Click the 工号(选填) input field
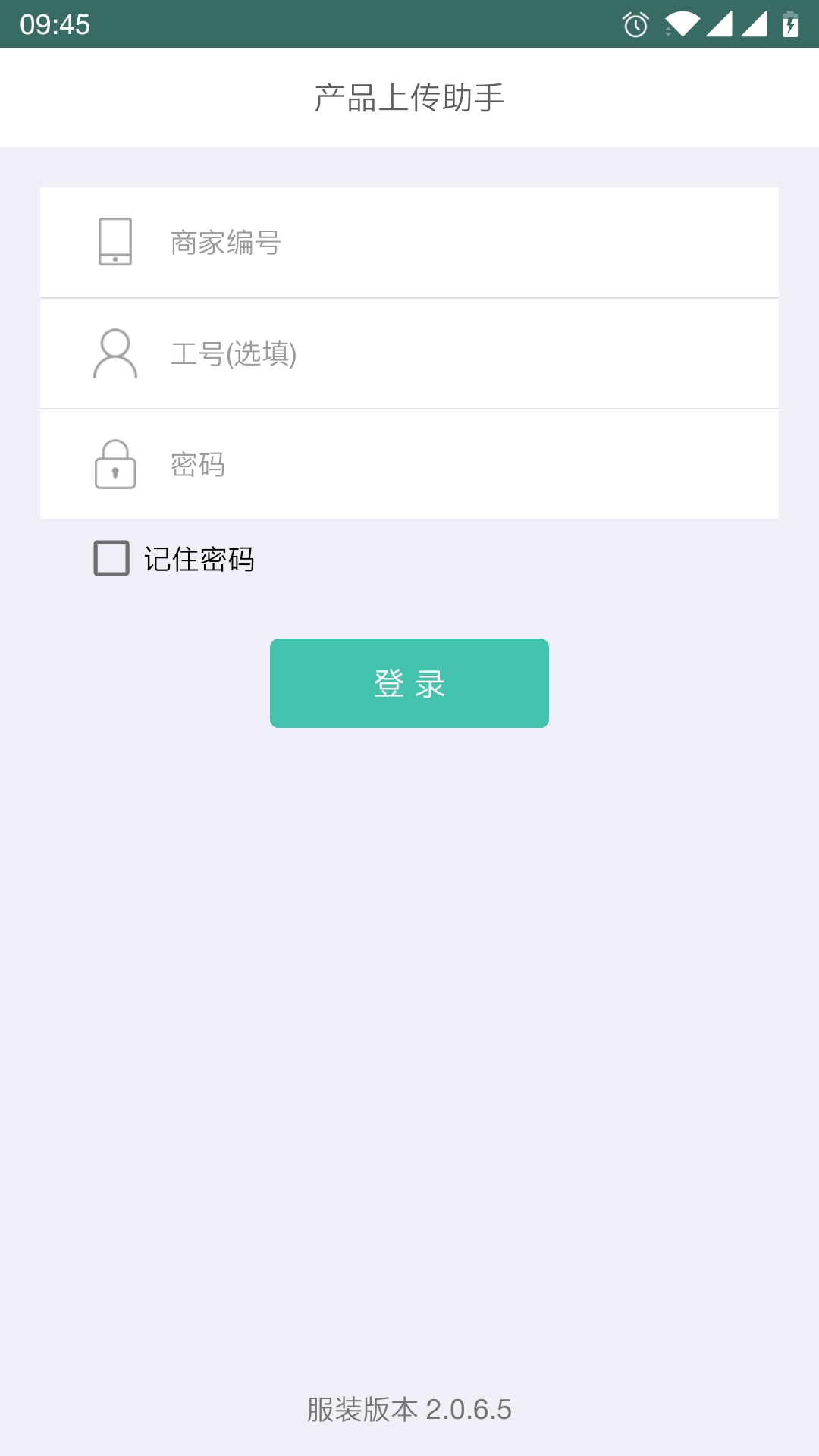The image size is (819, 1456). (x=379, y=355)
